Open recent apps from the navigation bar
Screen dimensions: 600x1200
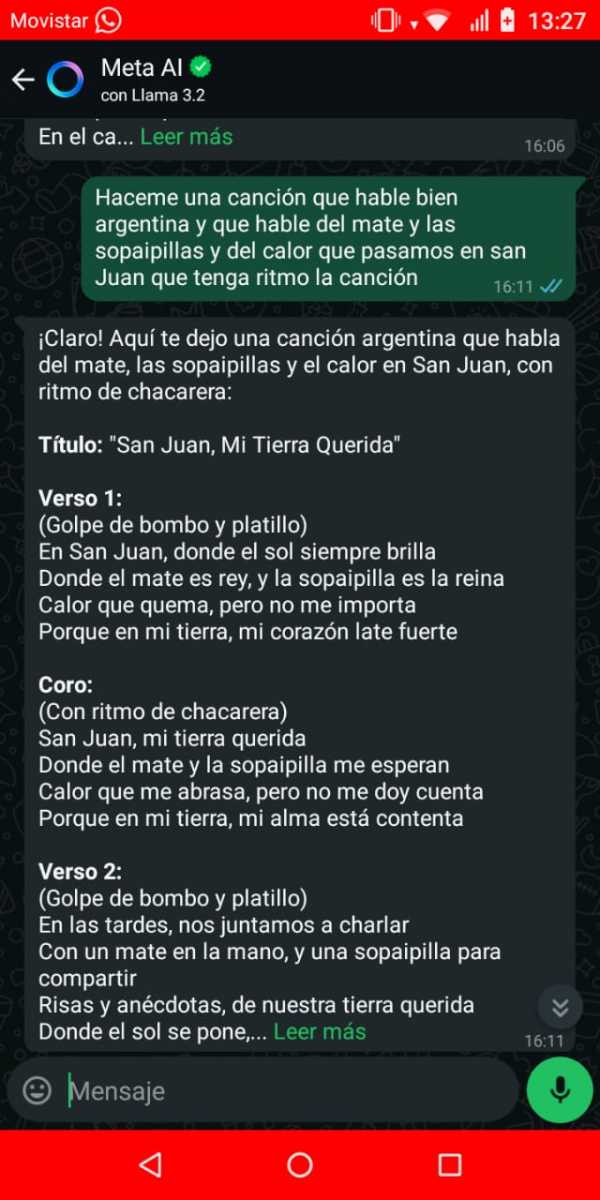(450, 1165)
